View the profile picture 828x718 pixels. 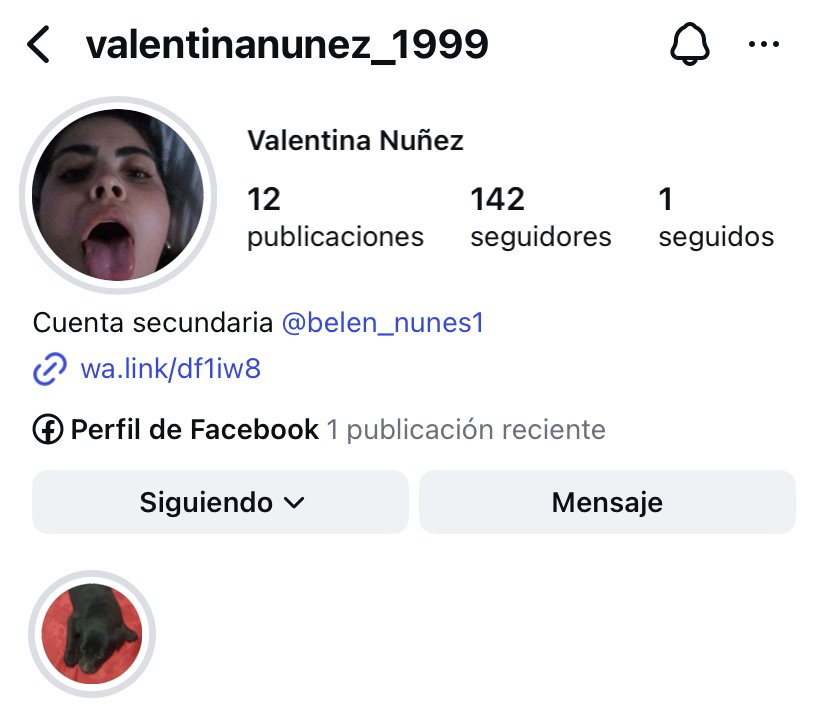pyautogui.click(x=118, y=194)
